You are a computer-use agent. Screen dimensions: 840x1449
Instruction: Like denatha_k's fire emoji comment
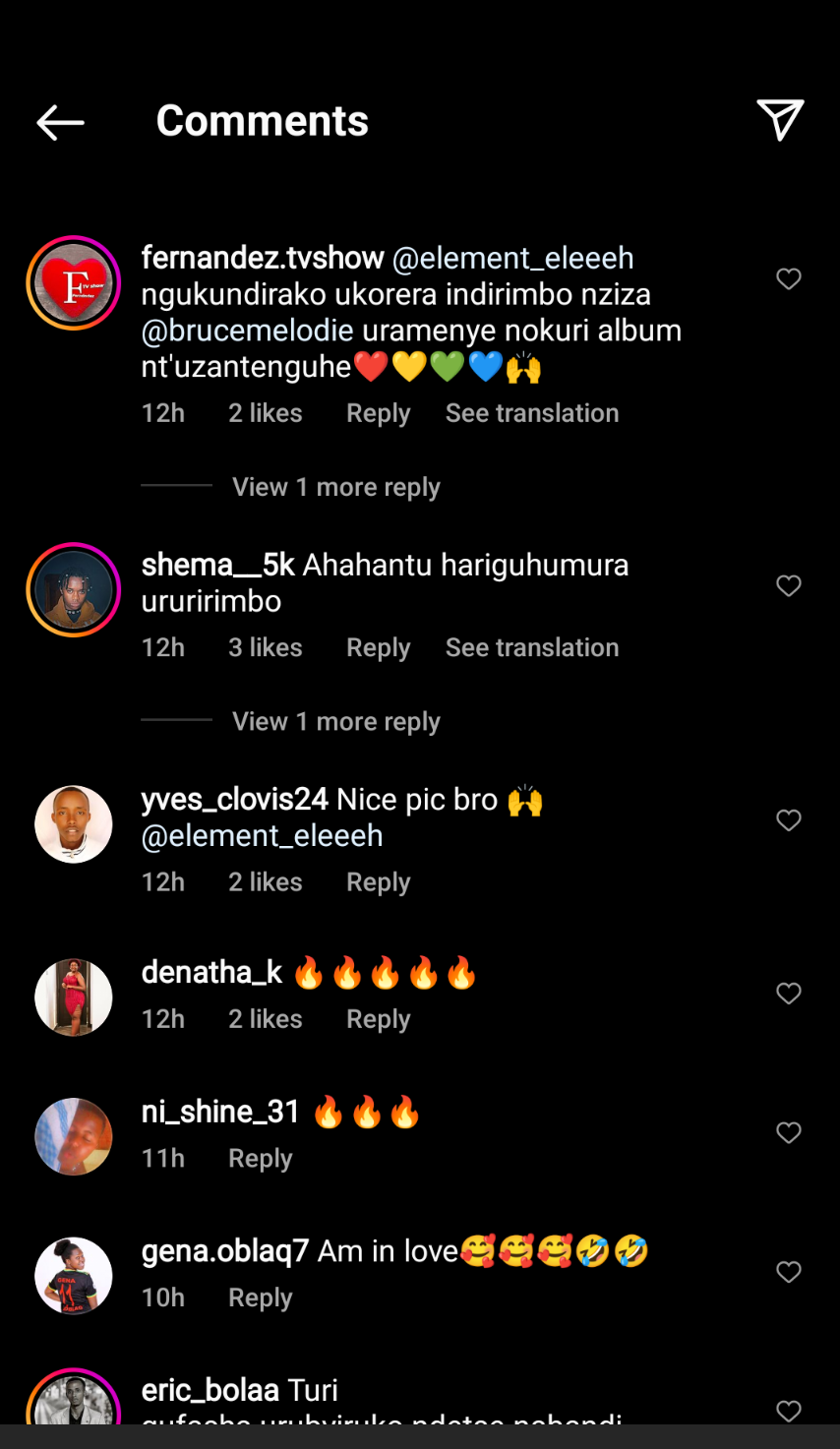[789, 994]
